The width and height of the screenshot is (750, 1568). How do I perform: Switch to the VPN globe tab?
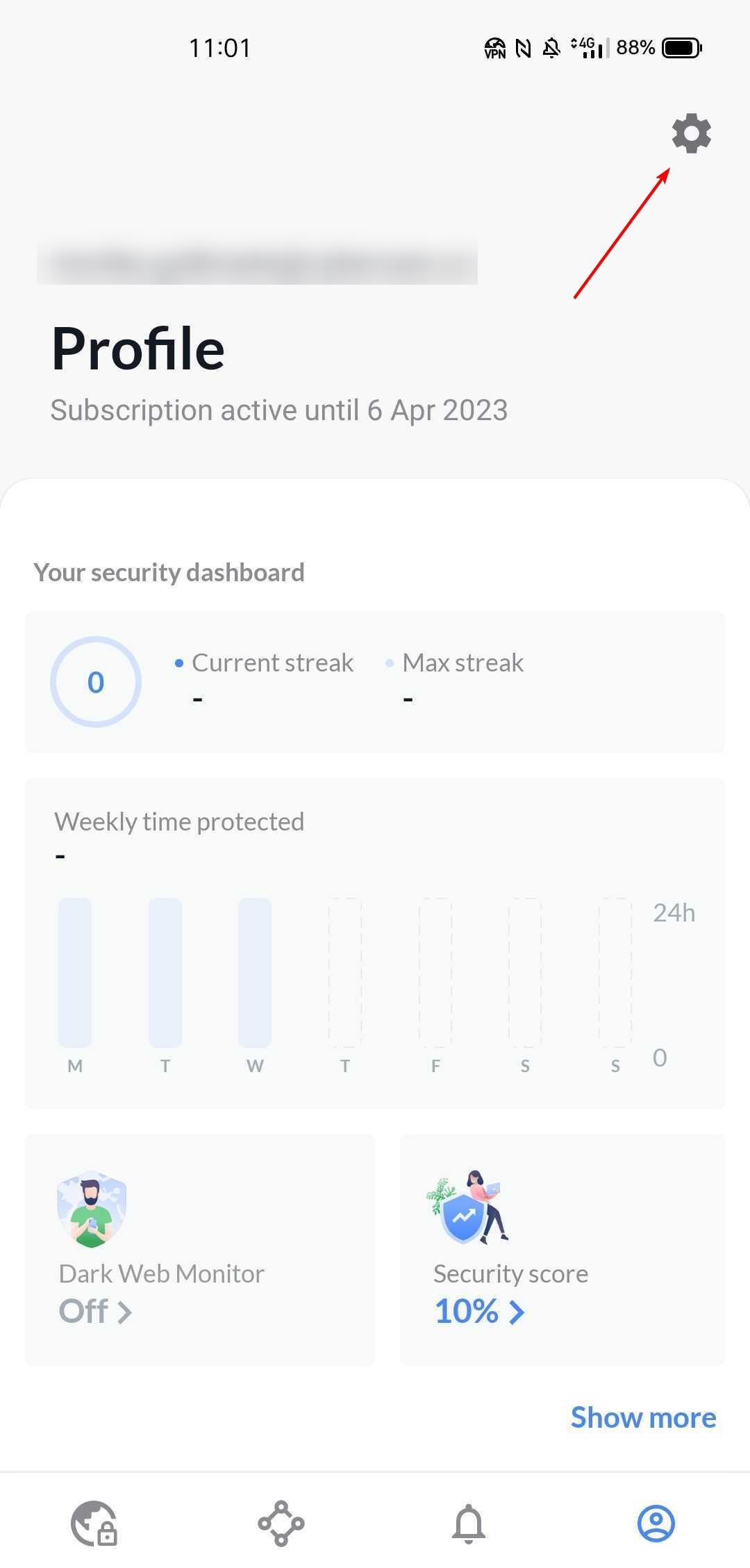[x=94, y=1524]
